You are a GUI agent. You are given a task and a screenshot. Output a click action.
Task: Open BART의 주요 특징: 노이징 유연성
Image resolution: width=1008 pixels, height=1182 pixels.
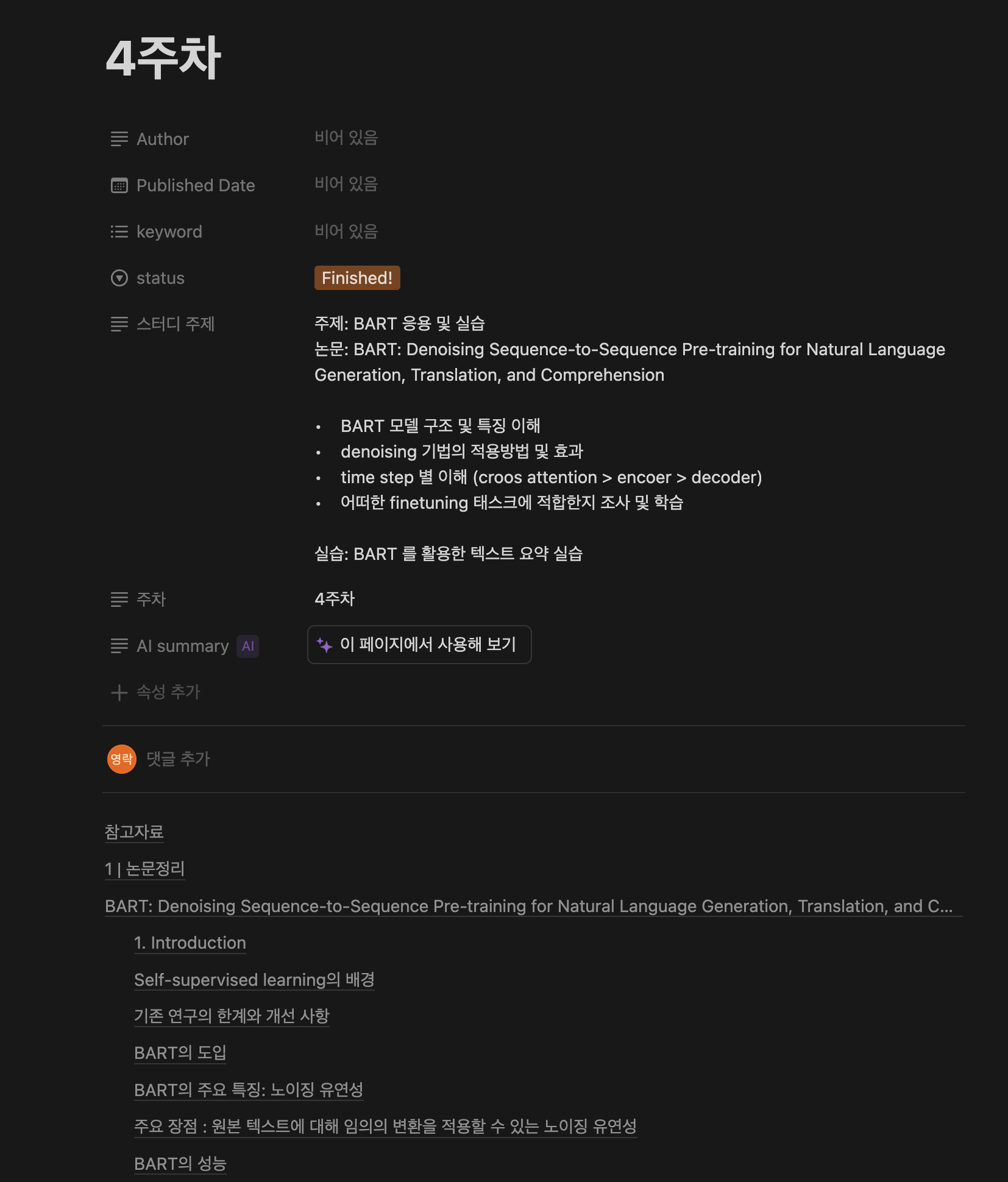[x=249, y=1090]
